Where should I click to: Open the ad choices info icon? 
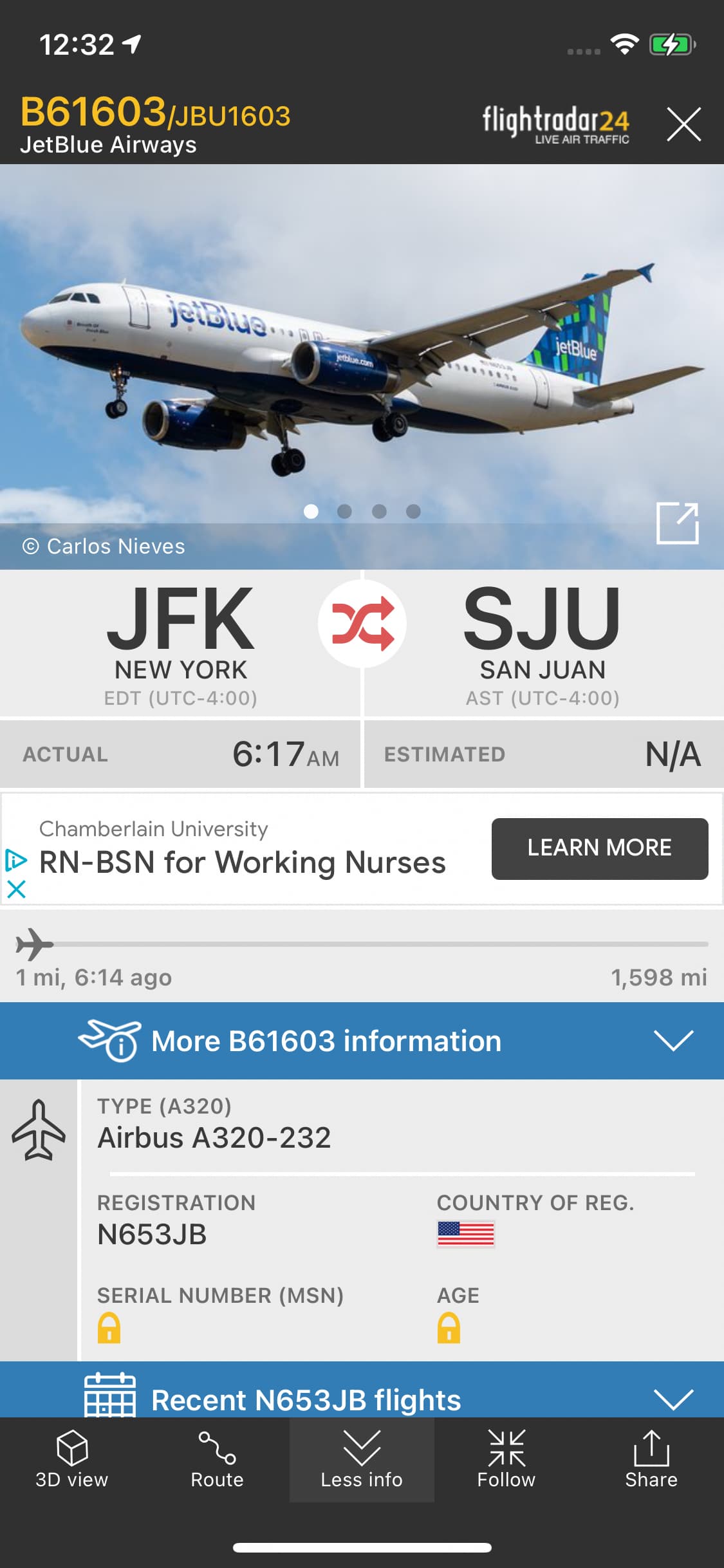coord(16,860)
